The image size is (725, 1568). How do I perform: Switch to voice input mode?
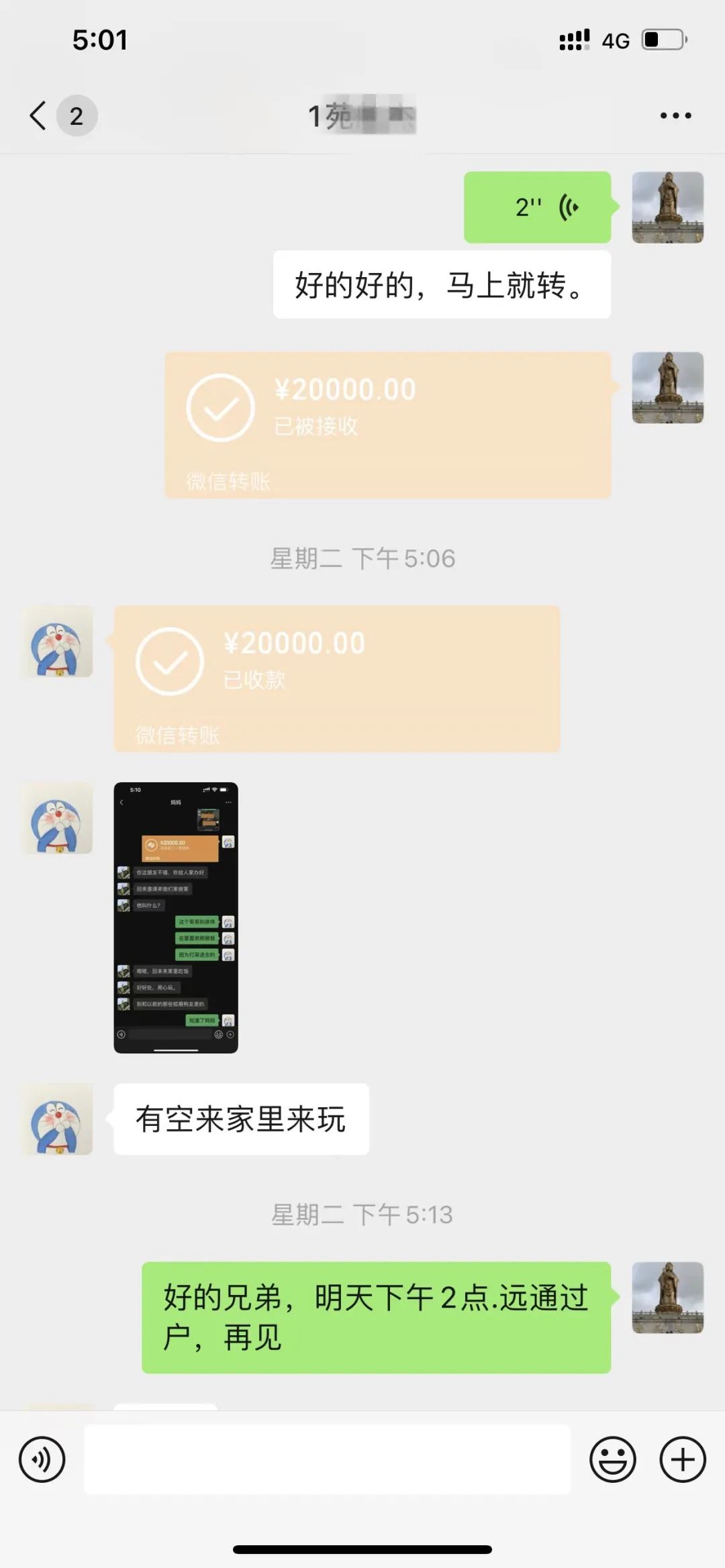coord(42,1459)
